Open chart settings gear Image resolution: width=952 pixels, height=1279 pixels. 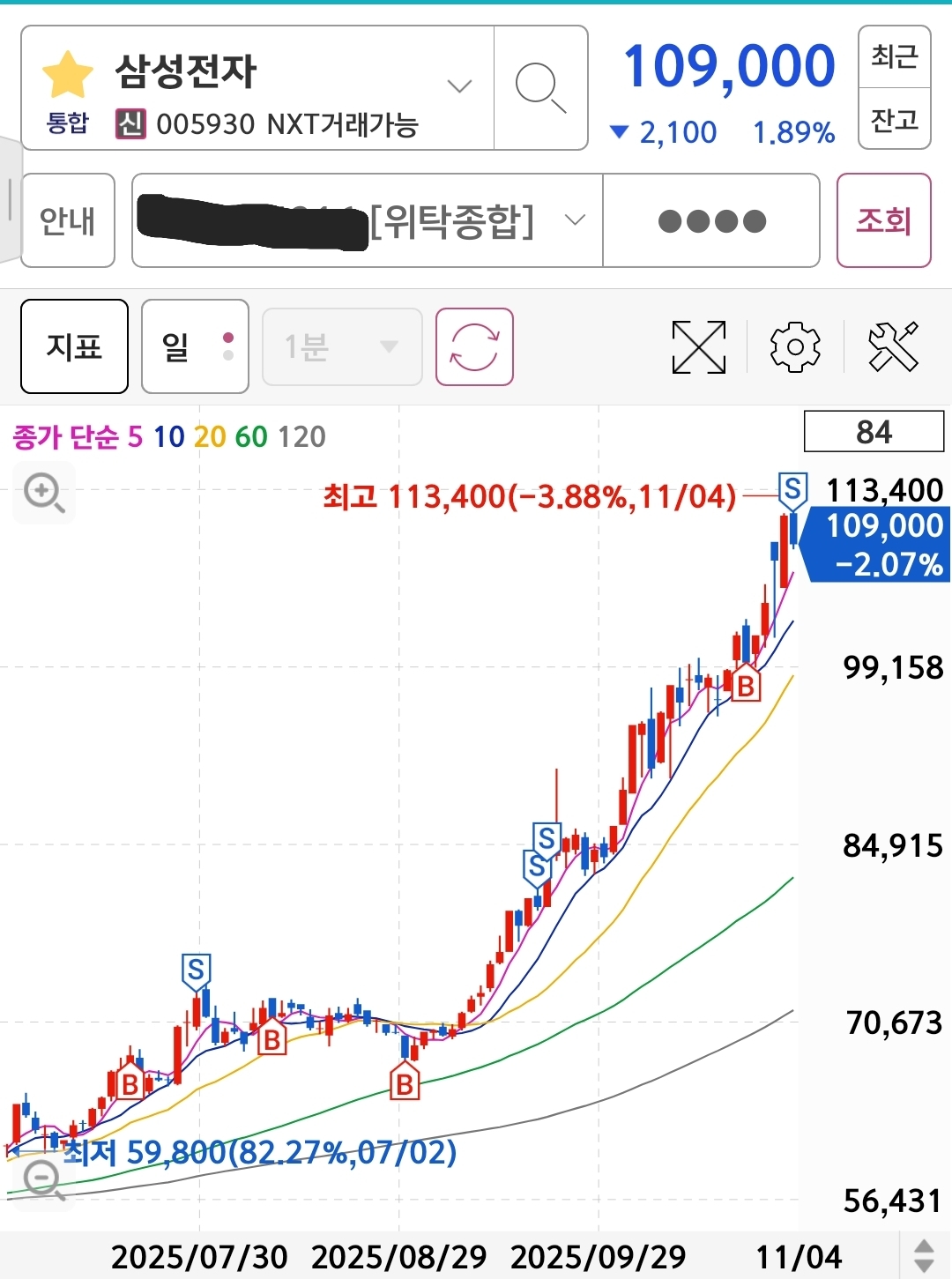click(795, 346)
